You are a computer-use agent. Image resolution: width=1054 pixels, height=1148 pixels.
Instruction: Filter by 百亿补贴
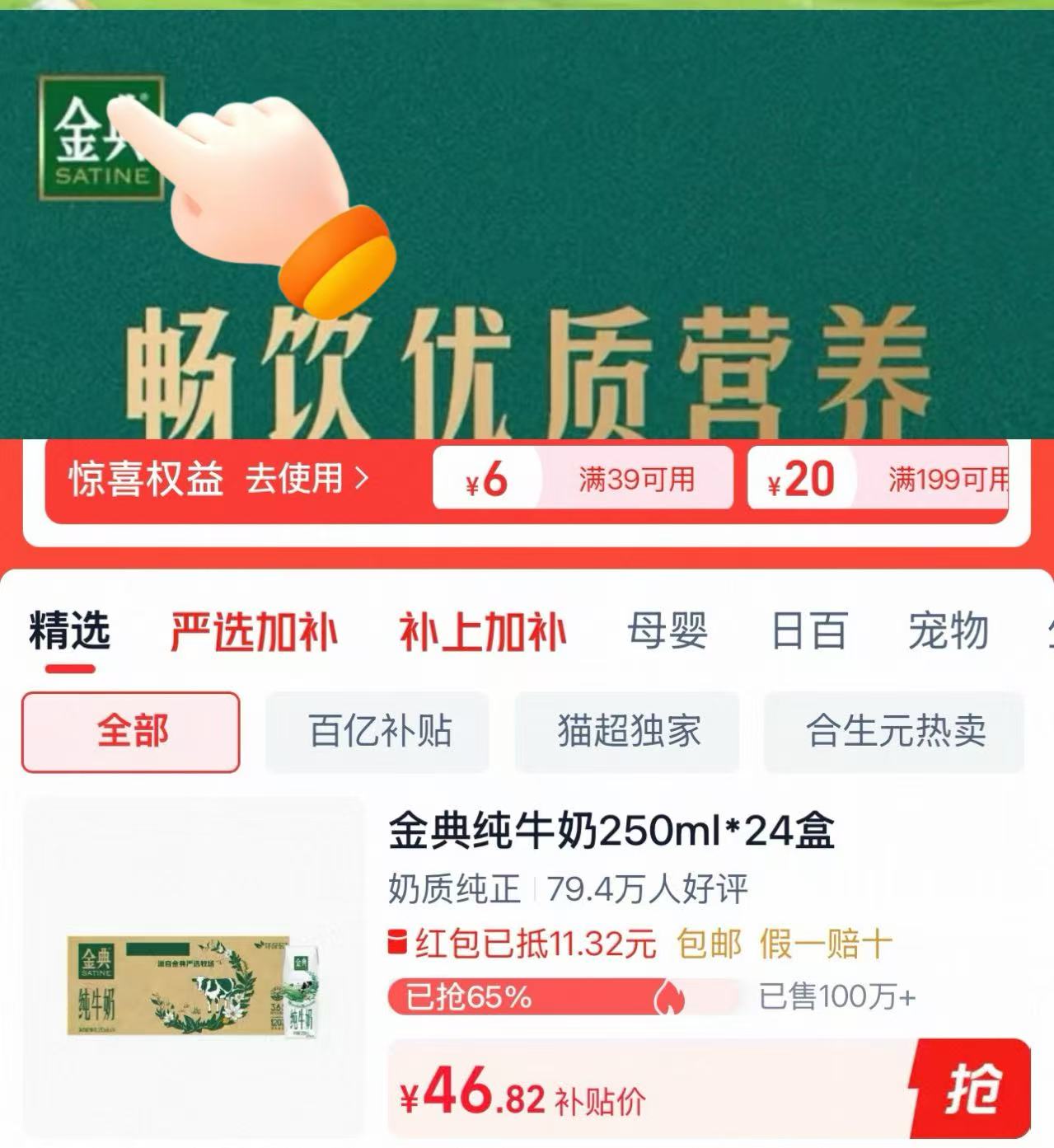378,732
